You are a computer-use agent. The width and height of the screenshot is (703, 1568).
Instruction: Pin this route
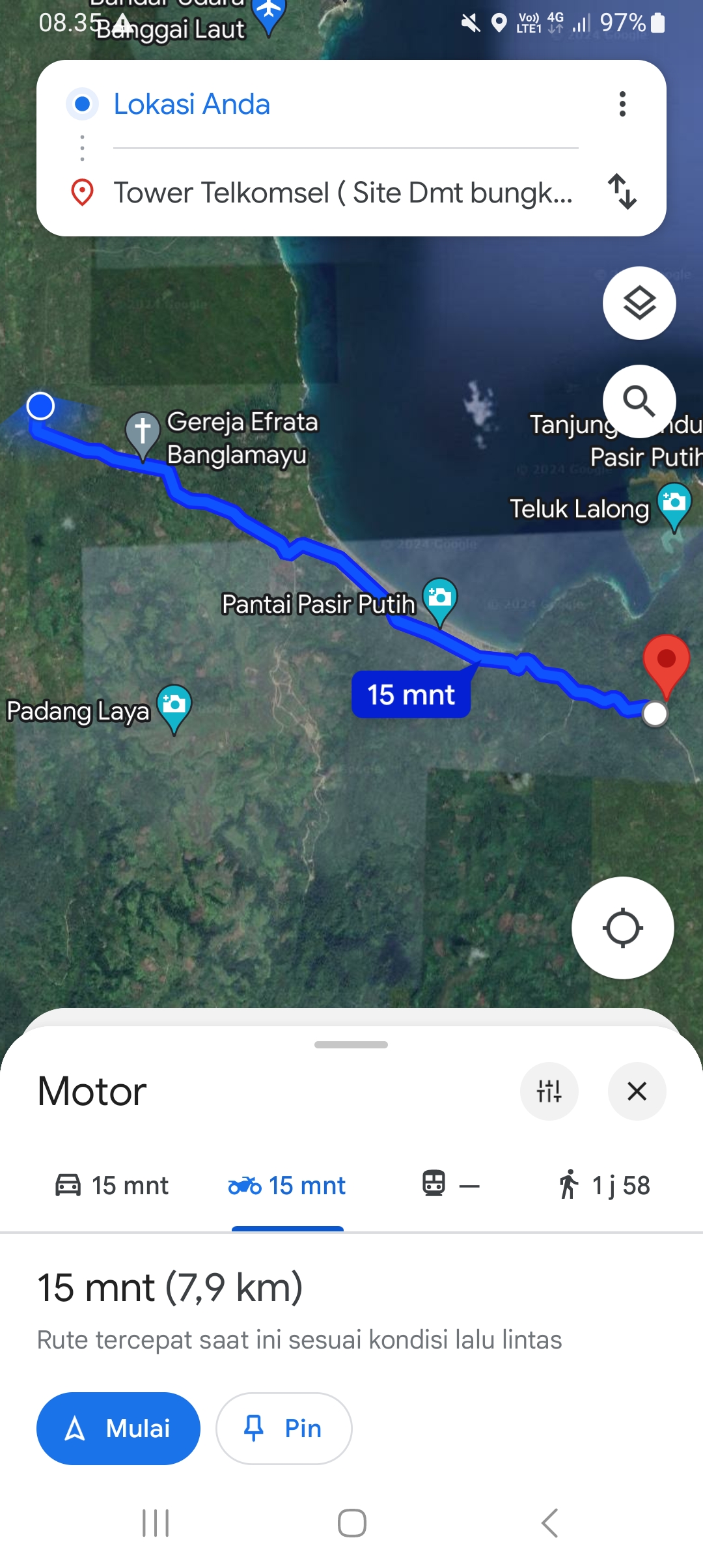point(284,1429)
